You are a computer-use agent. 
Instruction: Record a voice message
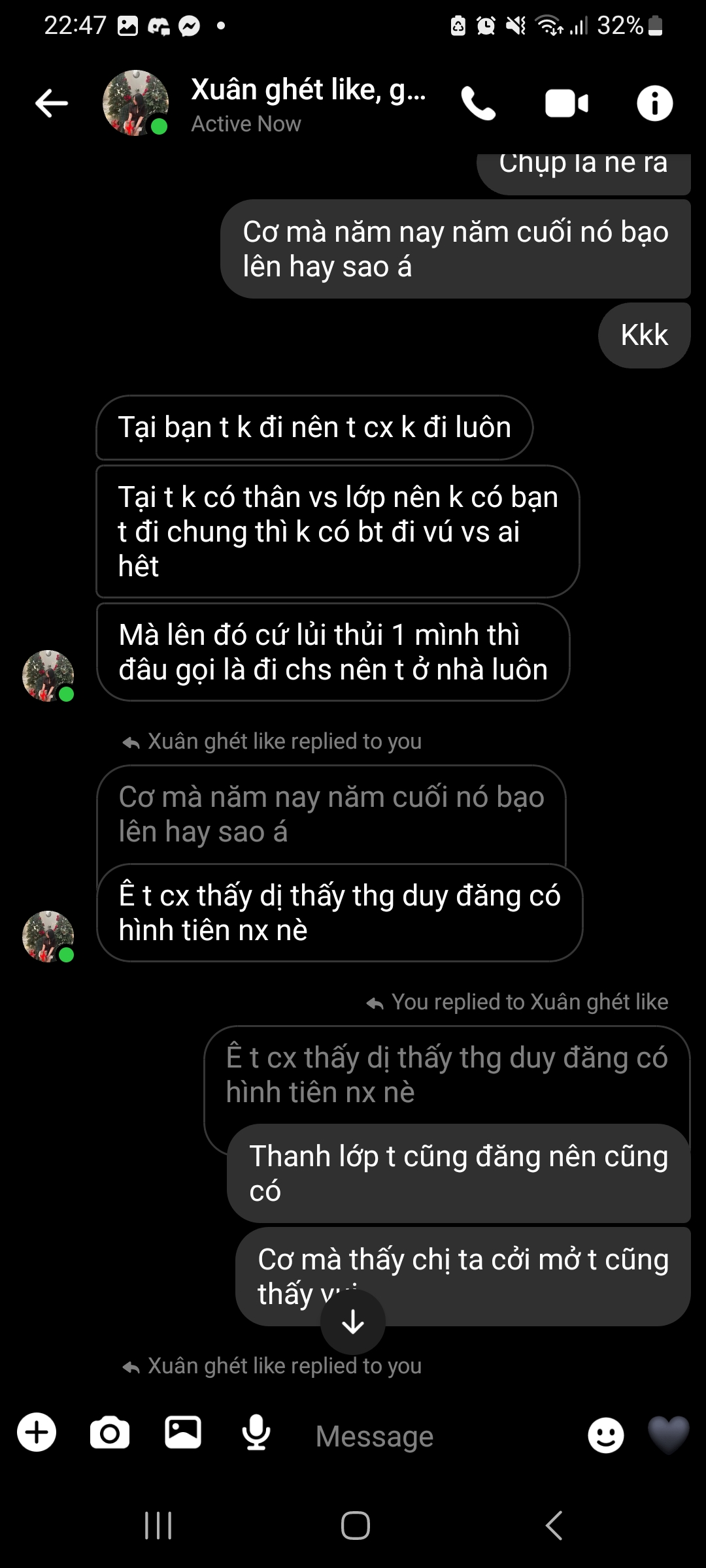(256, 1432)
